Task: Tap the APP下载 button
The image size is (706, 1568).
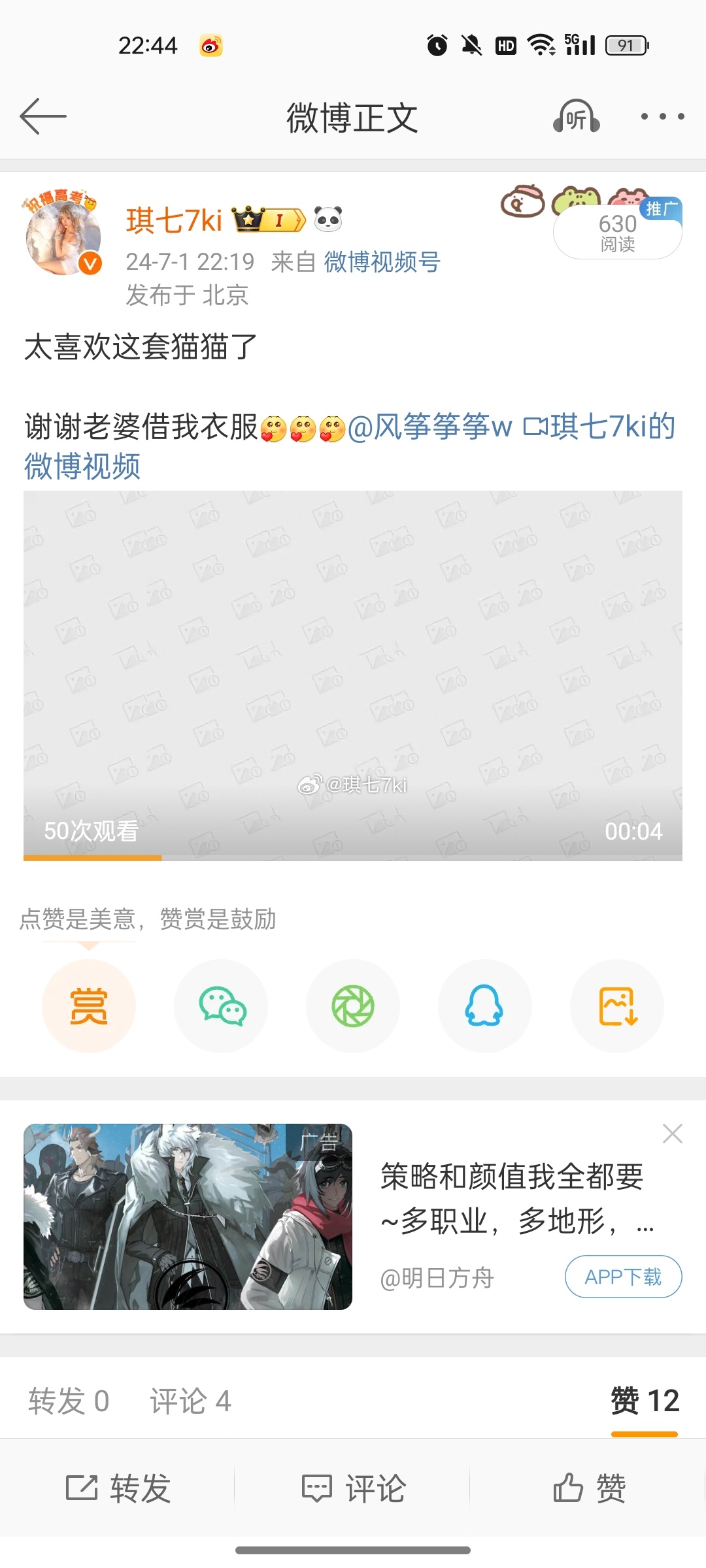Action: coord(624,1277)
